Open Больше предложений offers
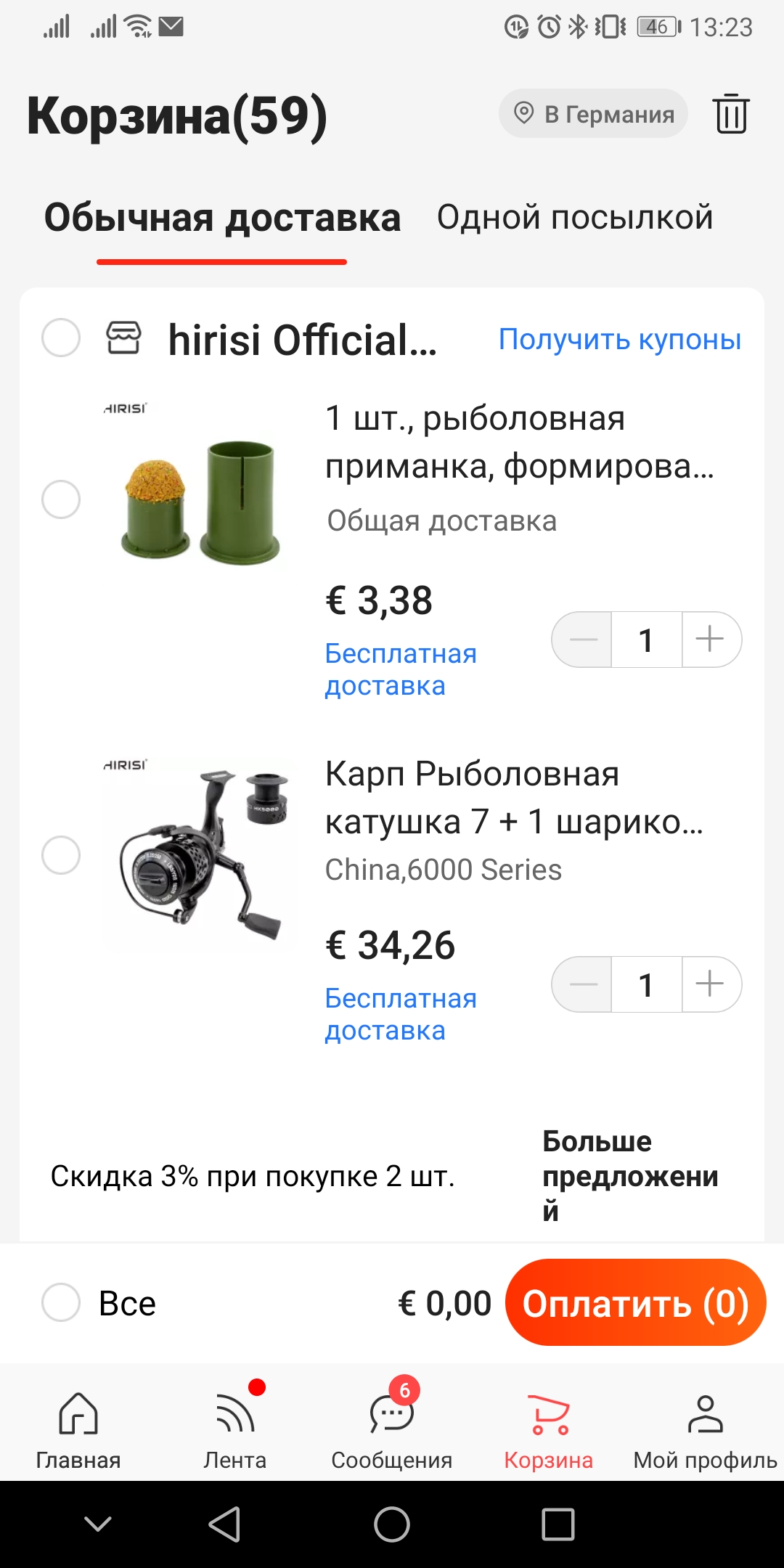Image resolution: width=784 pixels, height=1568 pixels. (x=629, y=1175)
